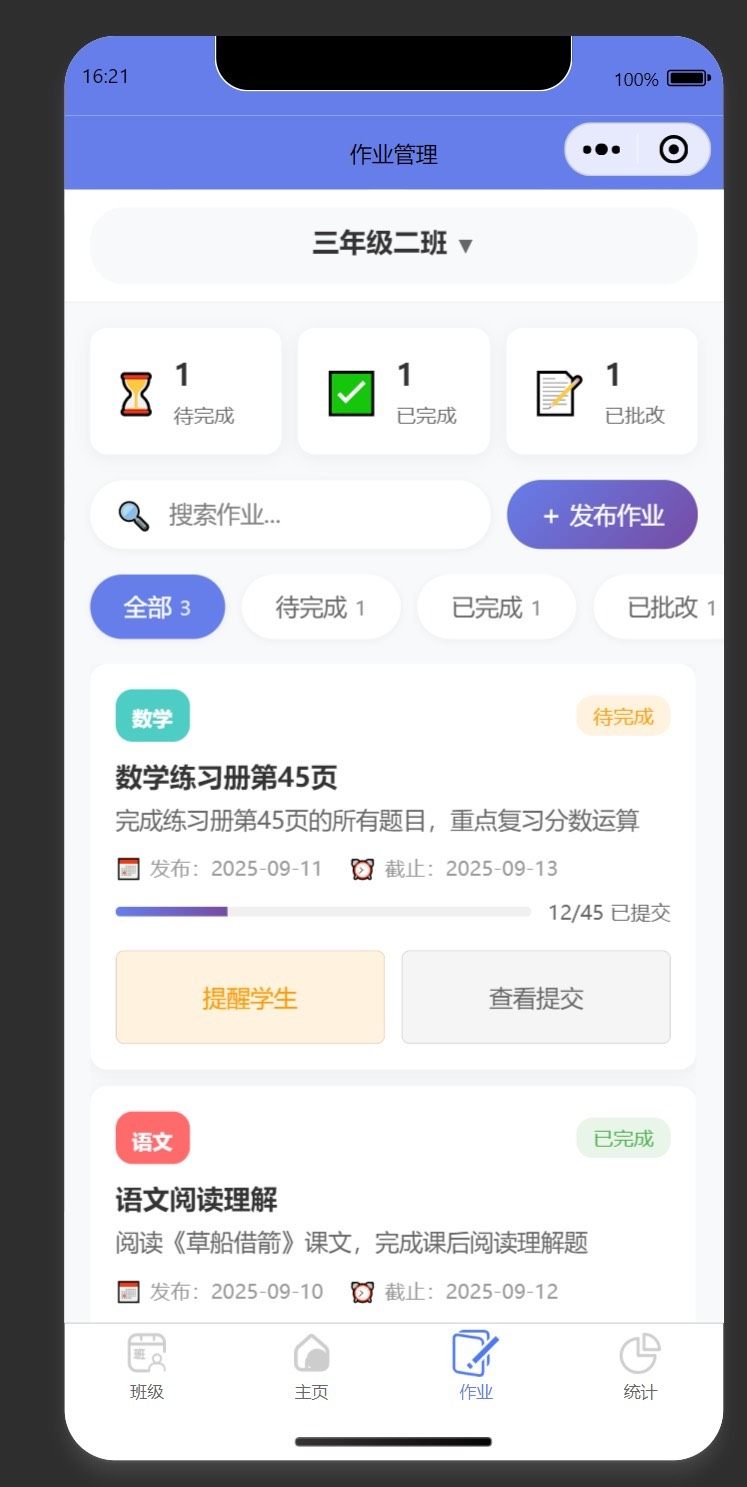747x1487 pixels.
Task: Tap the 待完成 stats card
Action: pos(185,392)
